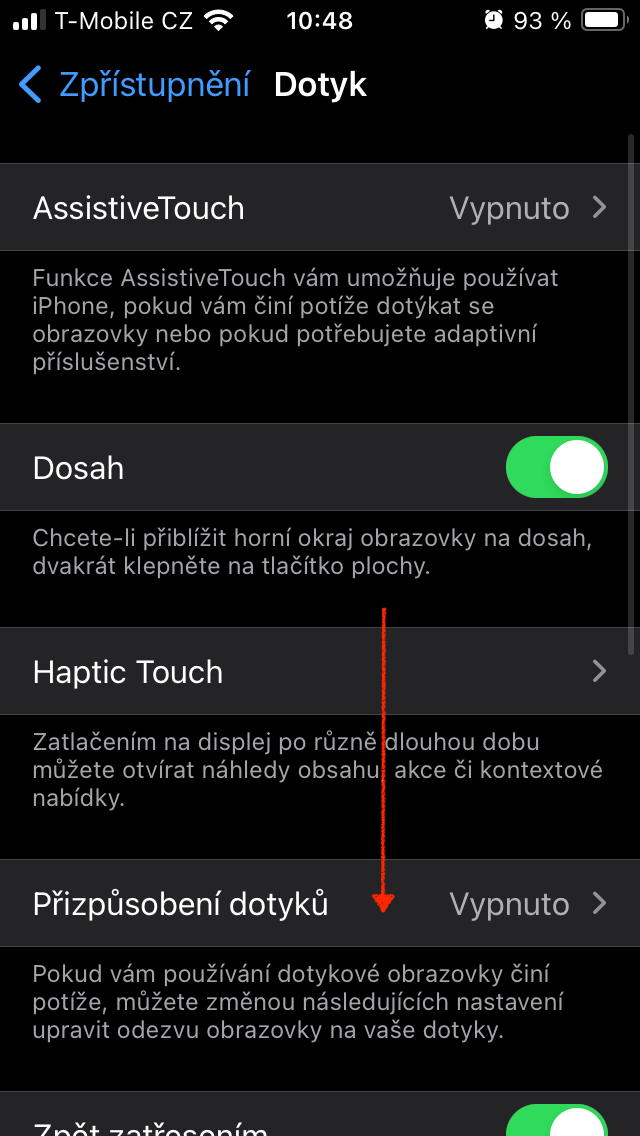The image size is (640, 1136).
Task: Open Přizpůsobení dotyků settings
Action: point(320,904)
